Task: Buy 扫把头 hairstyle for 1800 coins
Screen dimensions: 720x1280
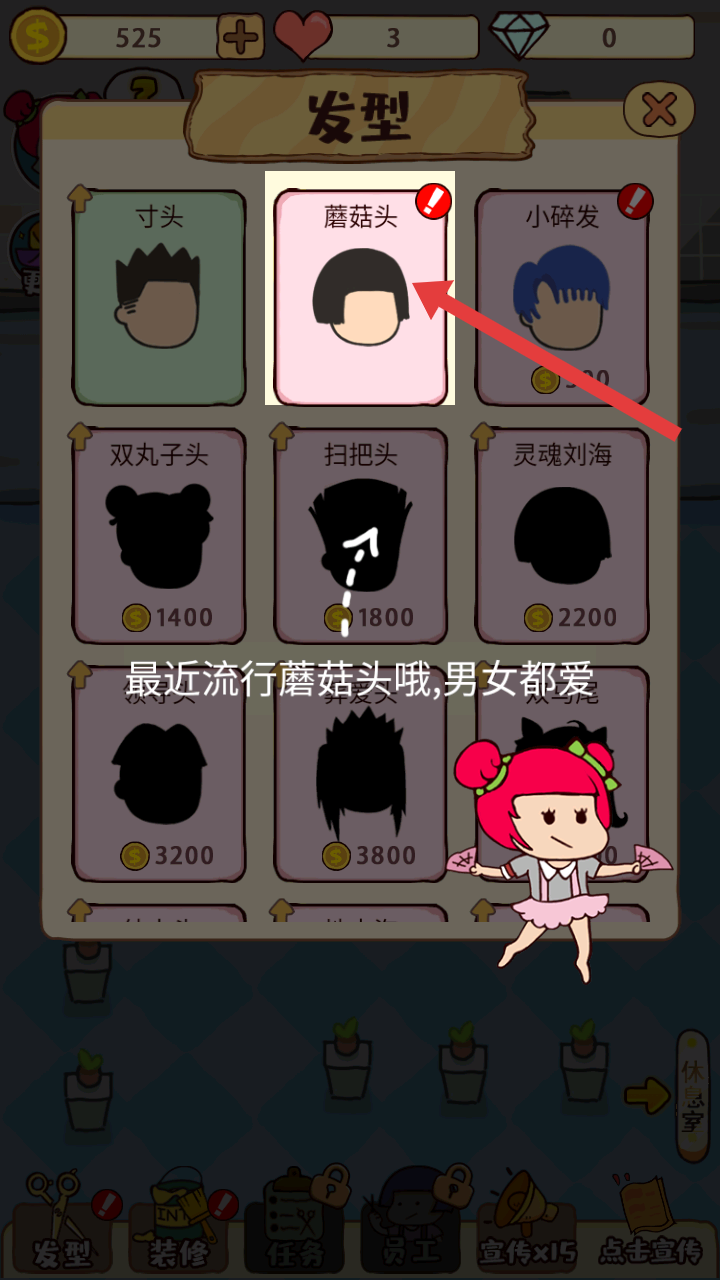Action: point(360,535)
